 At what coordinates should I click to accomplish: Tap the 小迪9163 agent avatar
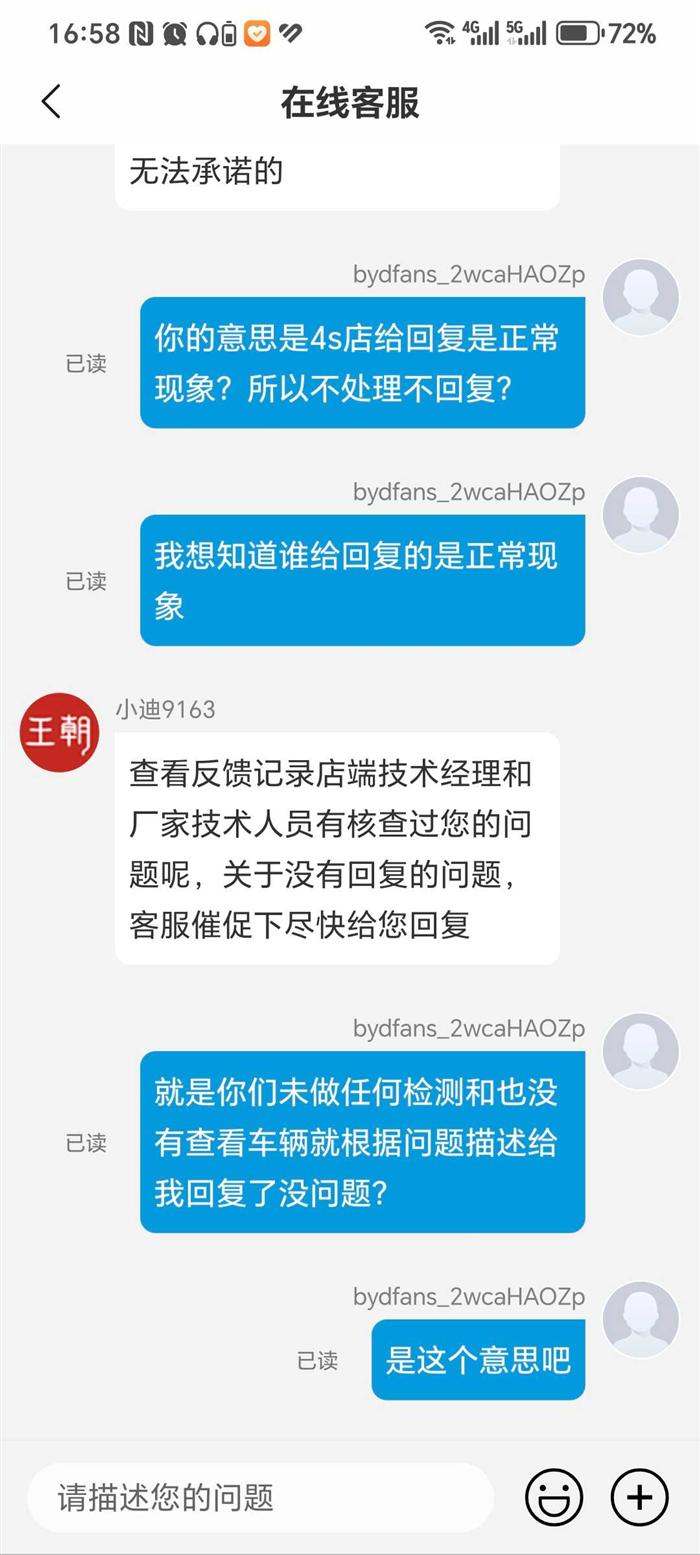pyautogui.click(x=59, y=733)
